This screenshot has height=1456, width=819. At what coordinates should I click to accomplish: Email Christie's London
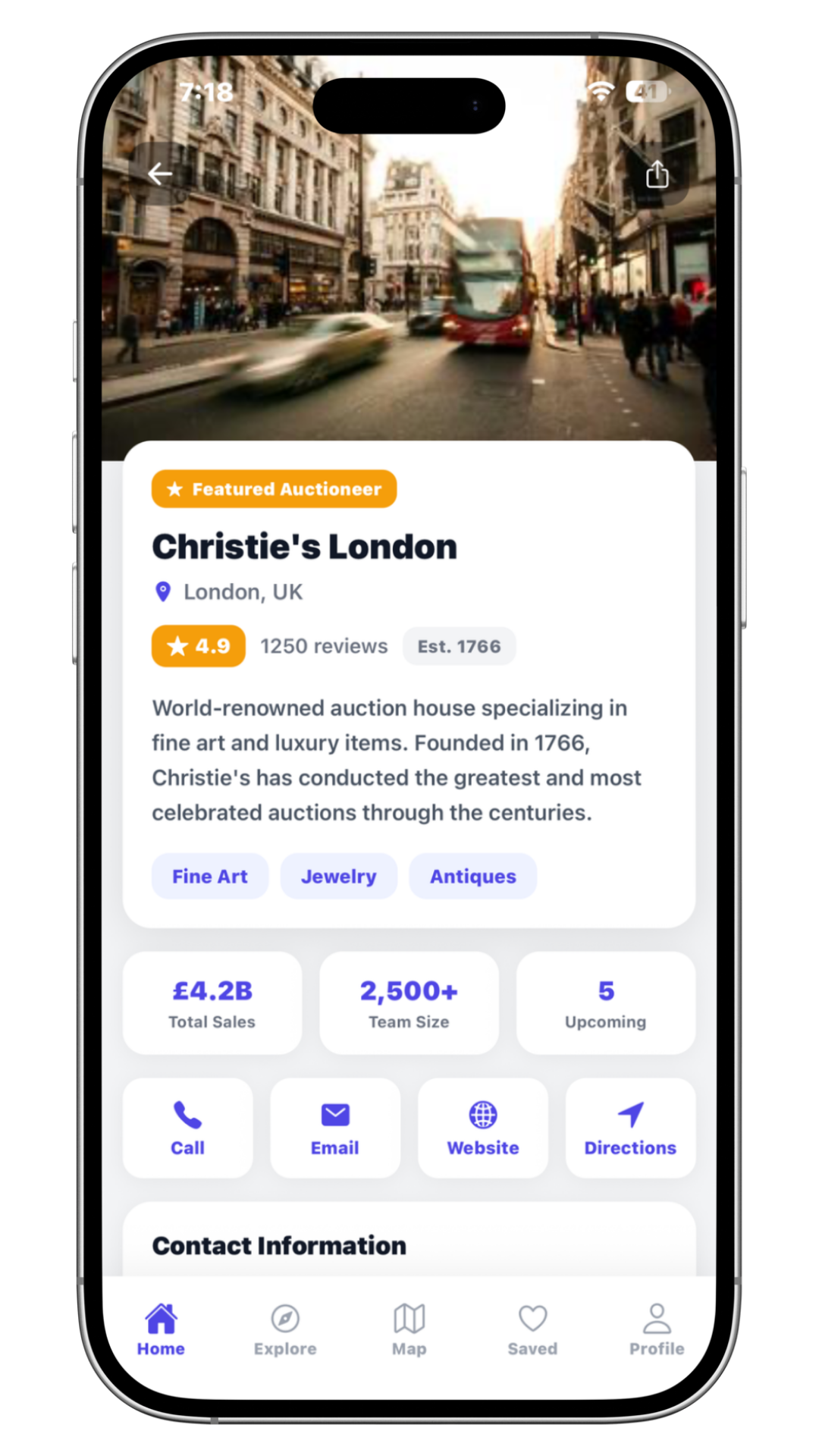pos(335,1128)
